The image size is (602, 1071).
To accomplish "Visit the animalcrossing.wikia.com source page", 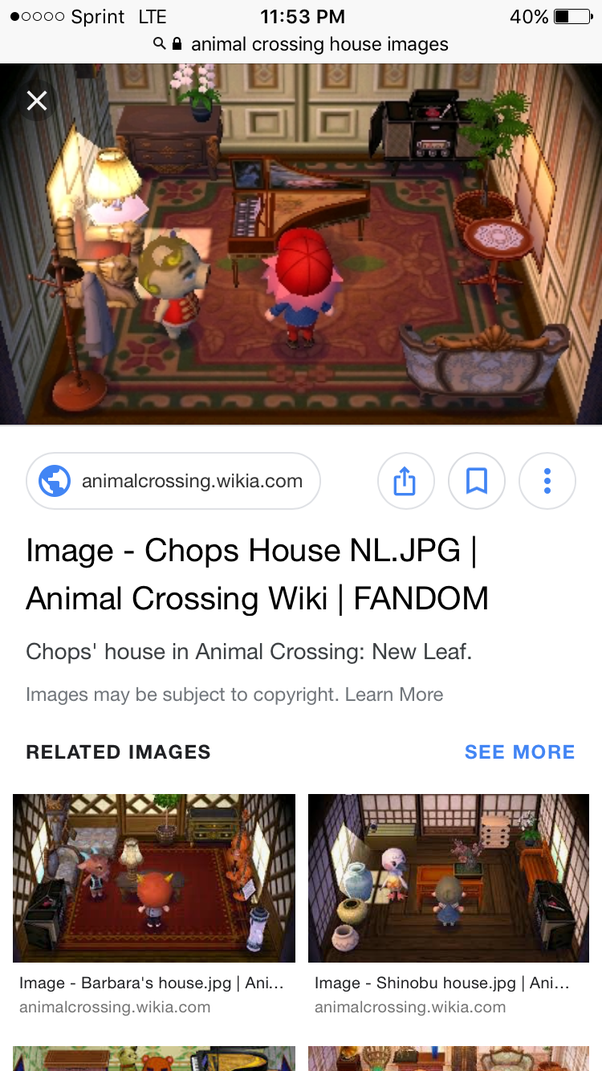I will 173,481.
